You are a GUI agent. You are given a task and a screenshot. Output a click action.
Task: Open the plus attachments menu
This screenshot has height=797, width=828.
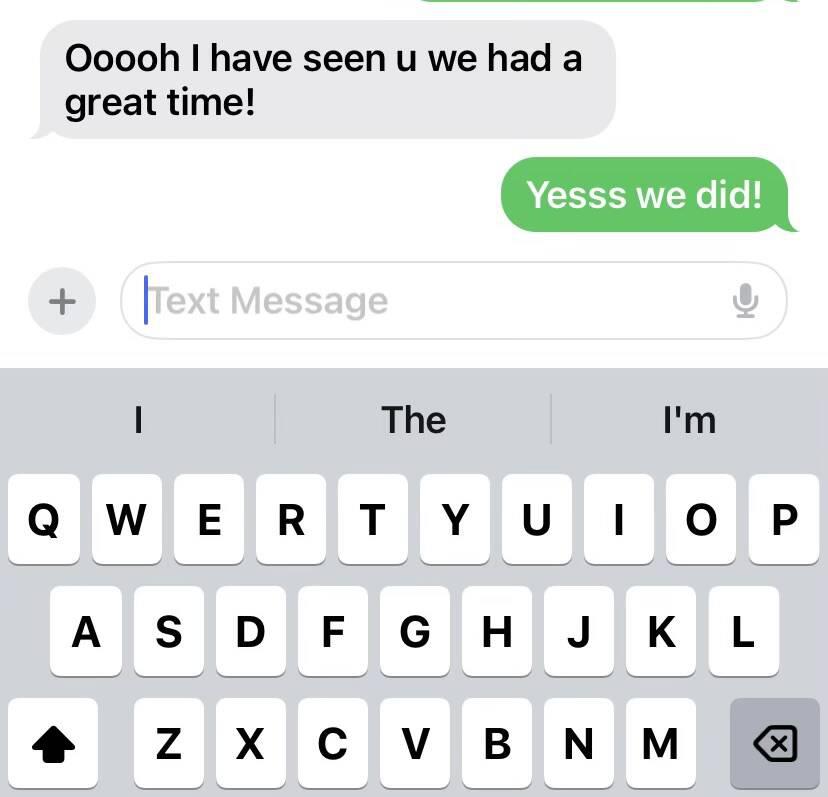(x=62, y=301)
